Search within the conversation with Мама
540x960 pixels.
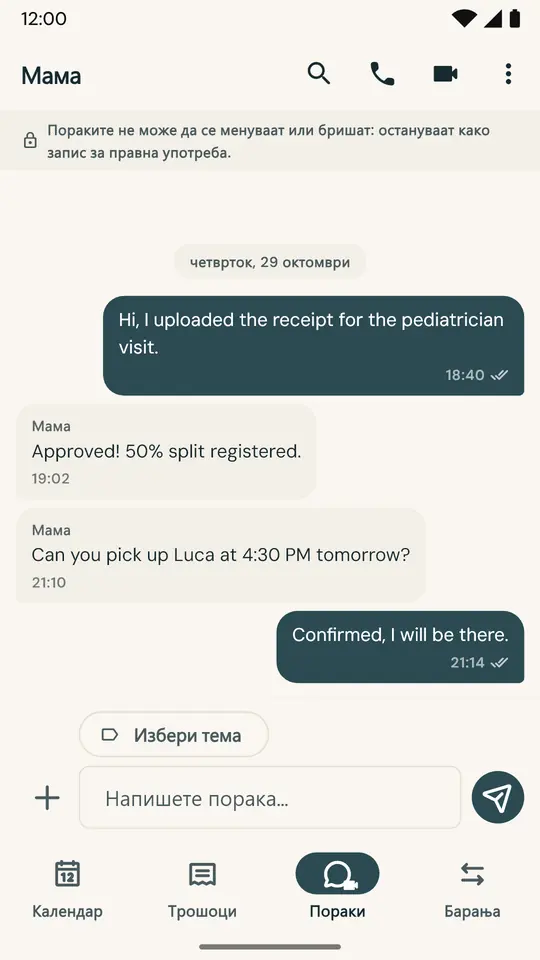coord(318,74)
